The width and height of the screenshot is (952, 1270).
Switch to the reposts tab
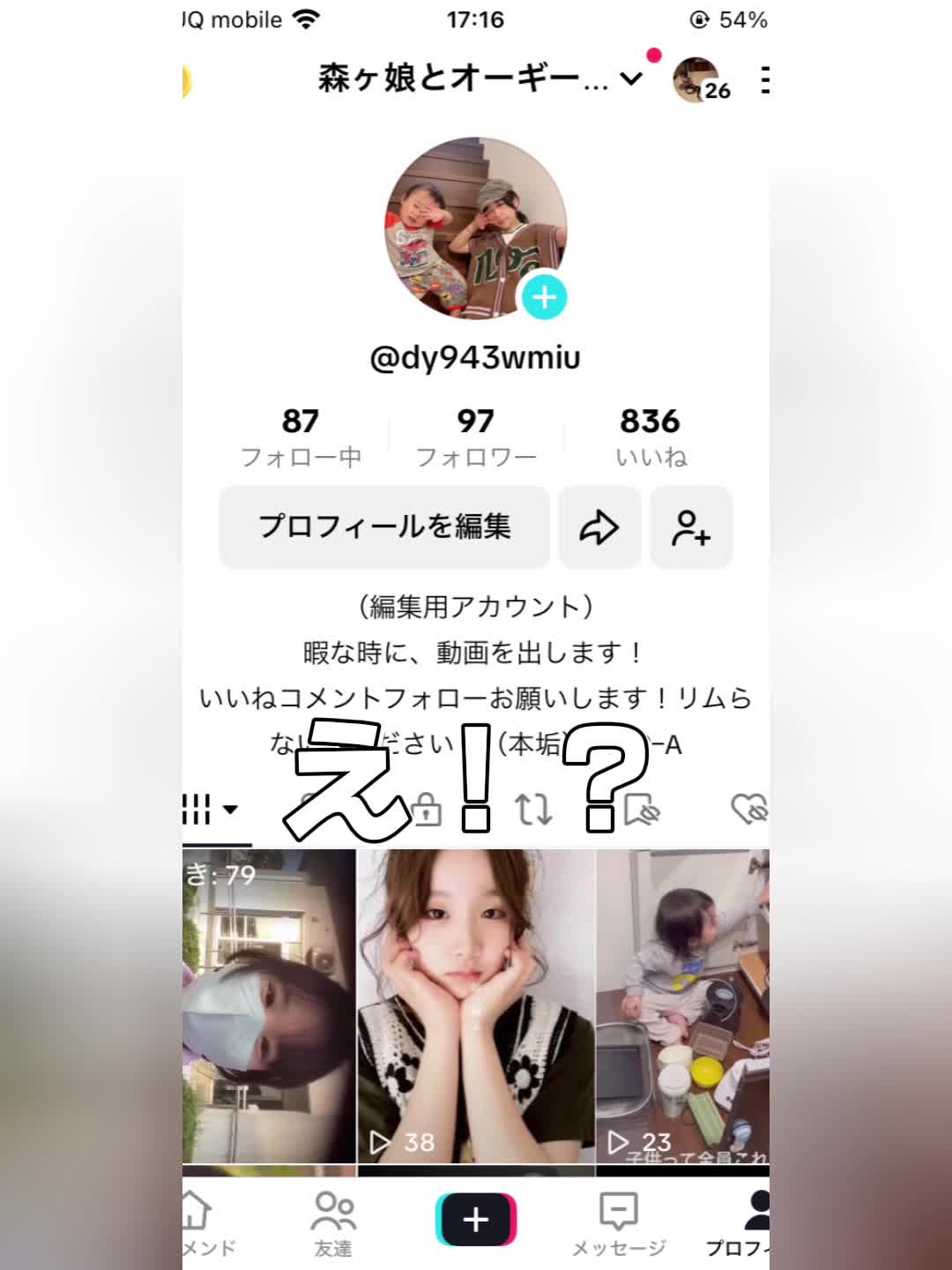[x=533, y=809]
